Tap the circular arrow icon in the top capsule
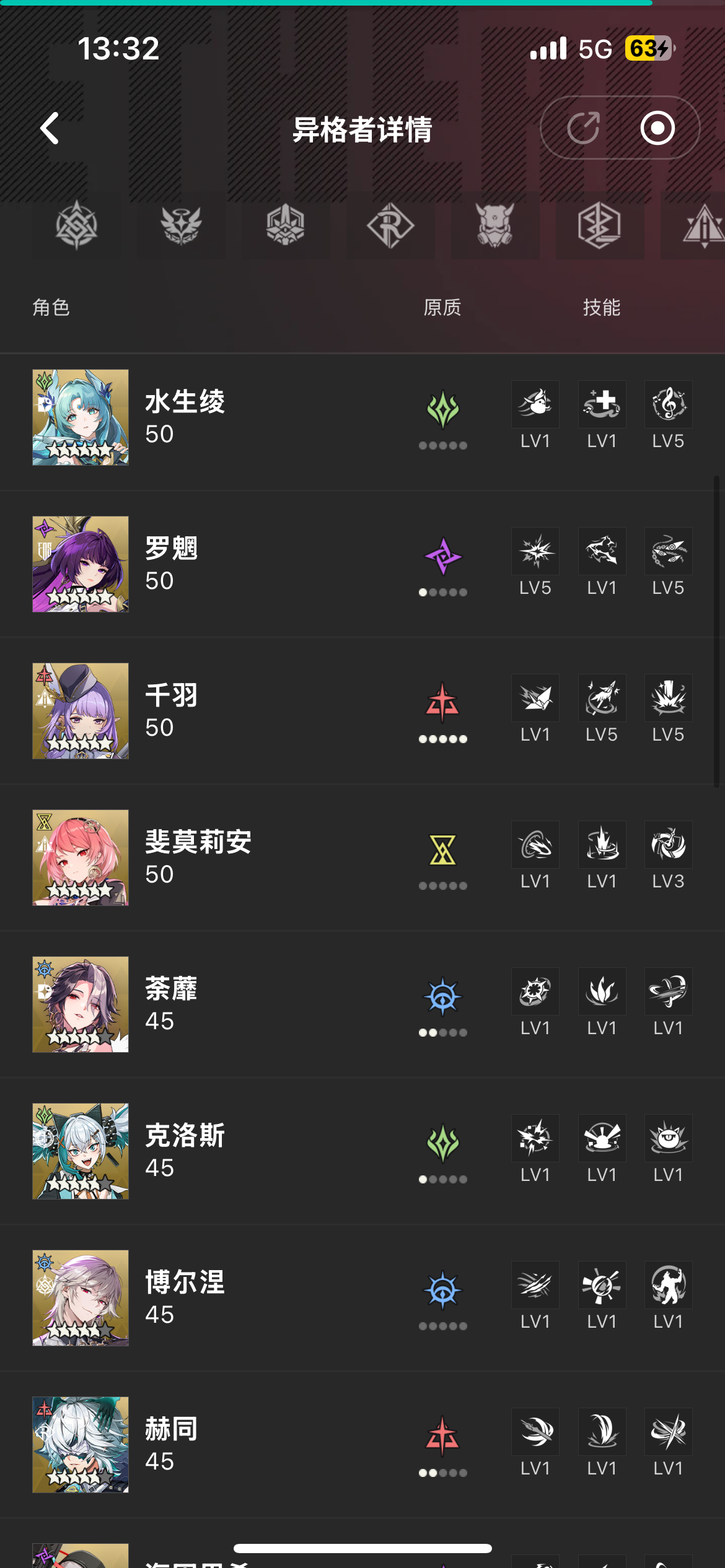725x1568 pixels. [x=582, y=128]
